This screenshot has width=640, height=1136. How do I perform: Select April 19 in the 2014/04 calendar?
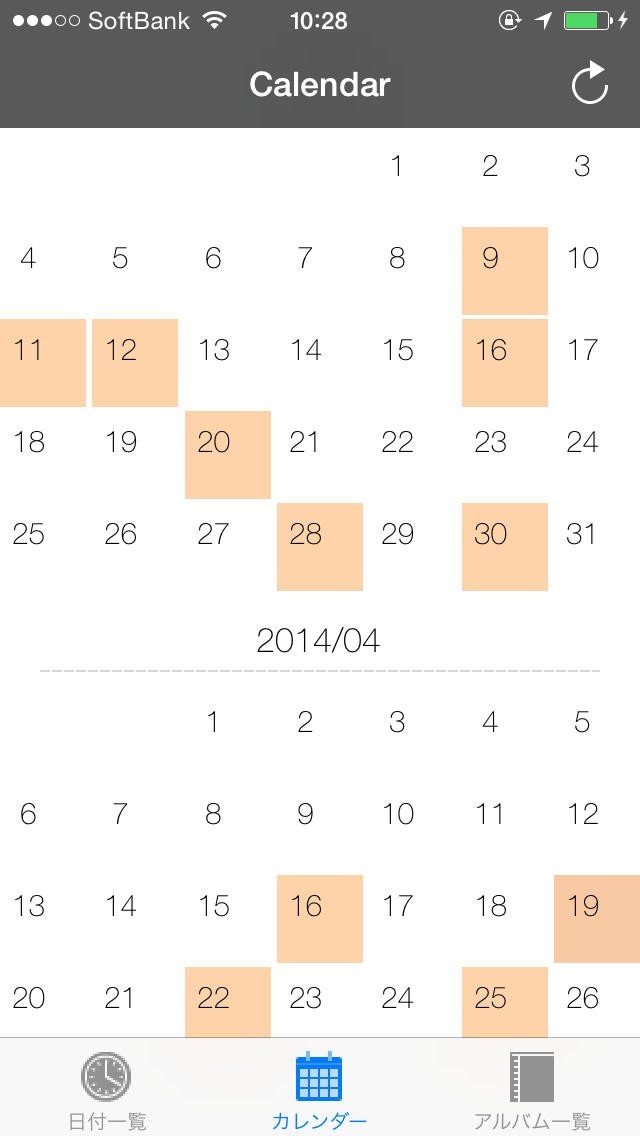click(x=597, y=919)
